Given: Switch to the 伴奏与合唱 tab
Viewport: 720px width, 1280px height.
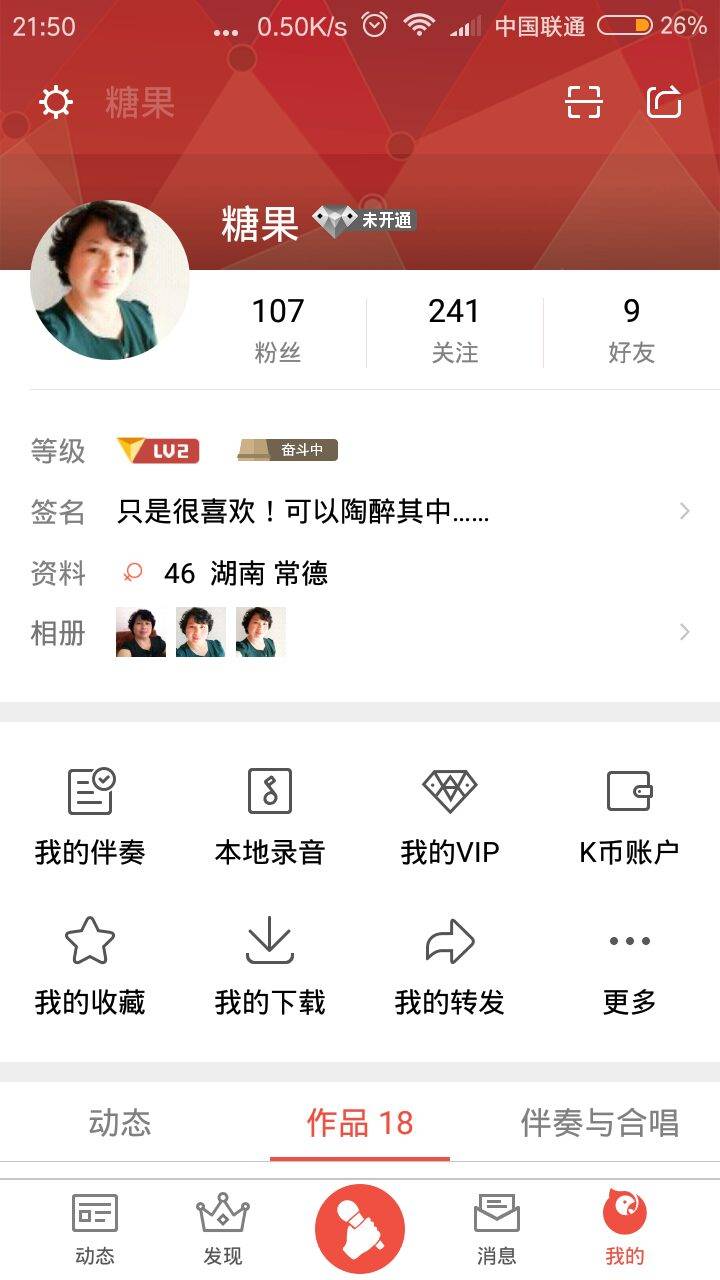Looking at the screenshot, I should [599, 1123].
